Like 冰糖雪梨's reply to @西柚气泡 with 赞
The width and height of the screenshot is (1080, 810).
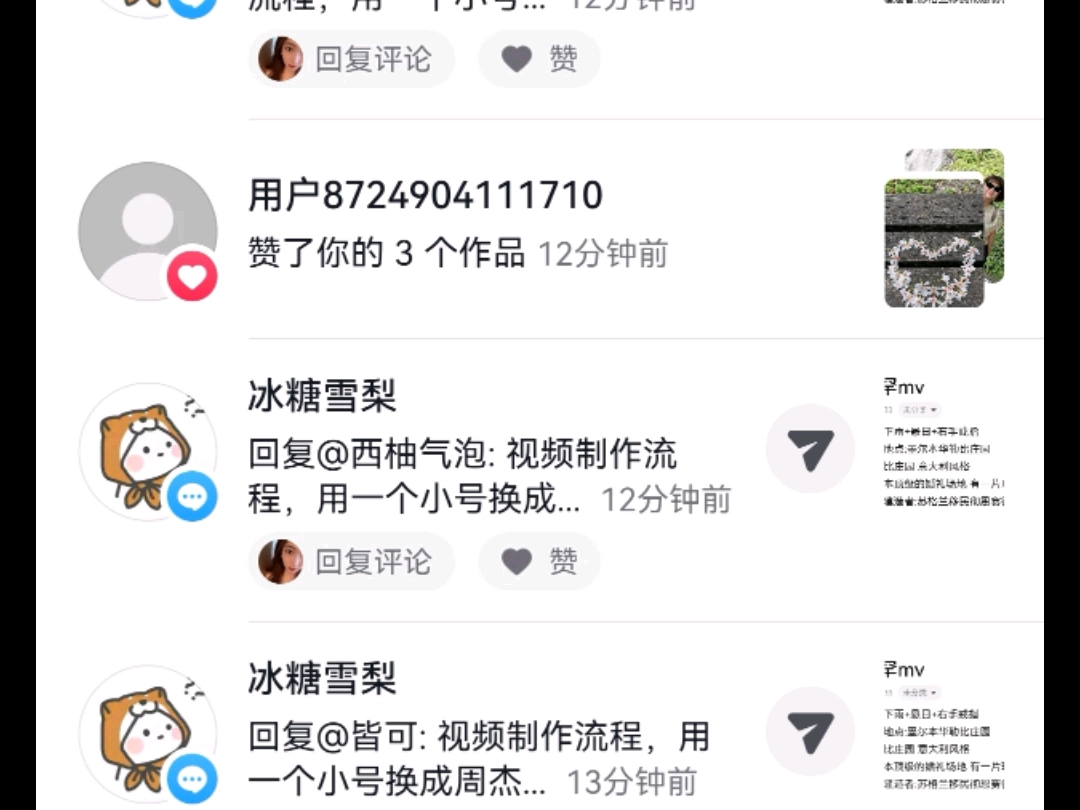coord(539,562)
